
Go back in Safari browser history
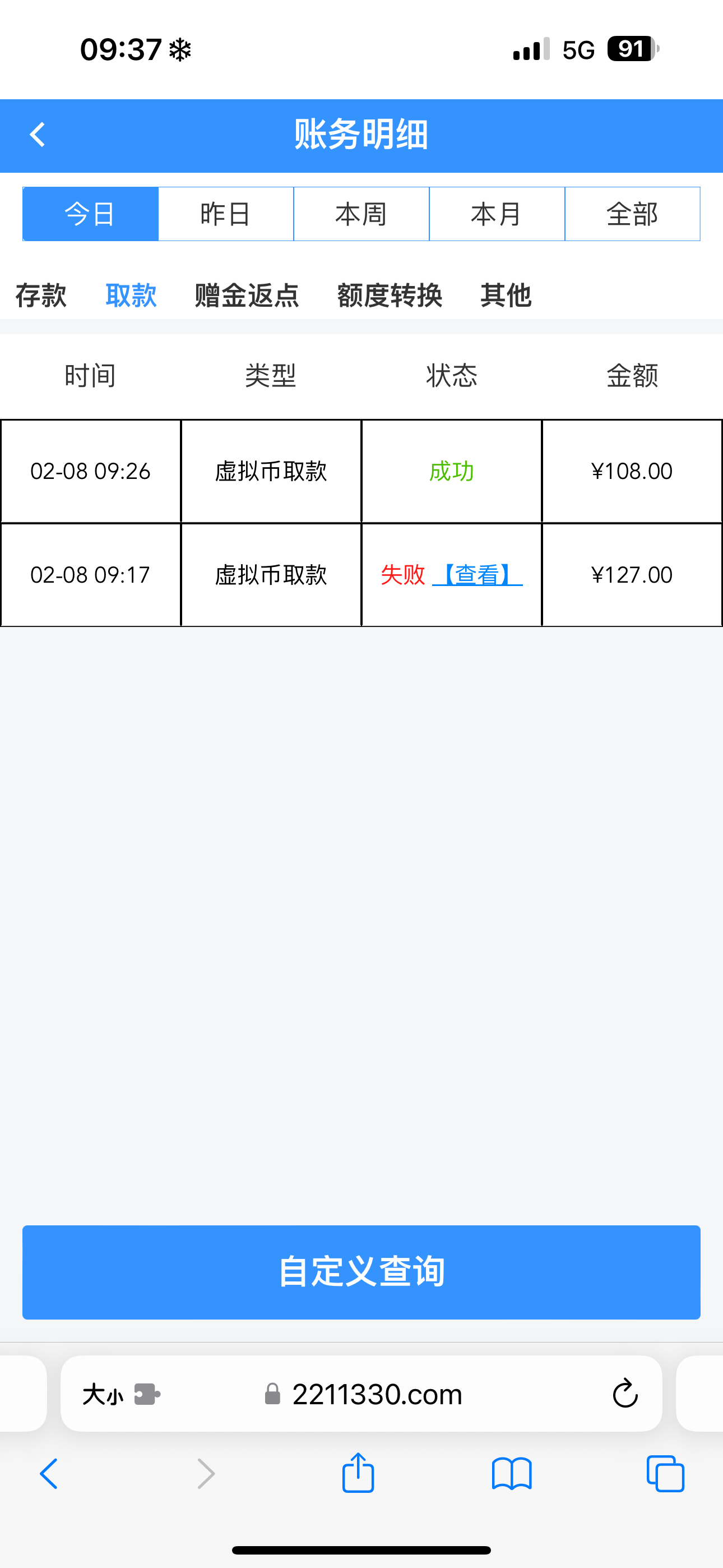click(49, 1474)
